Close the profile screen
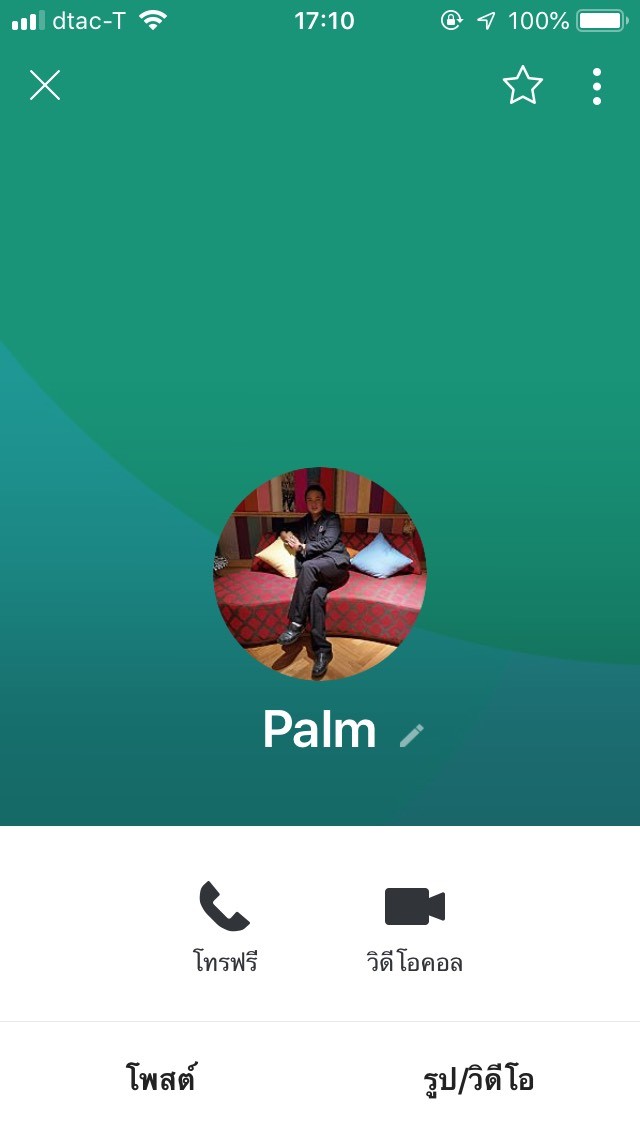The height and width of the screenshot is (1136, 640). click(45, 85)
